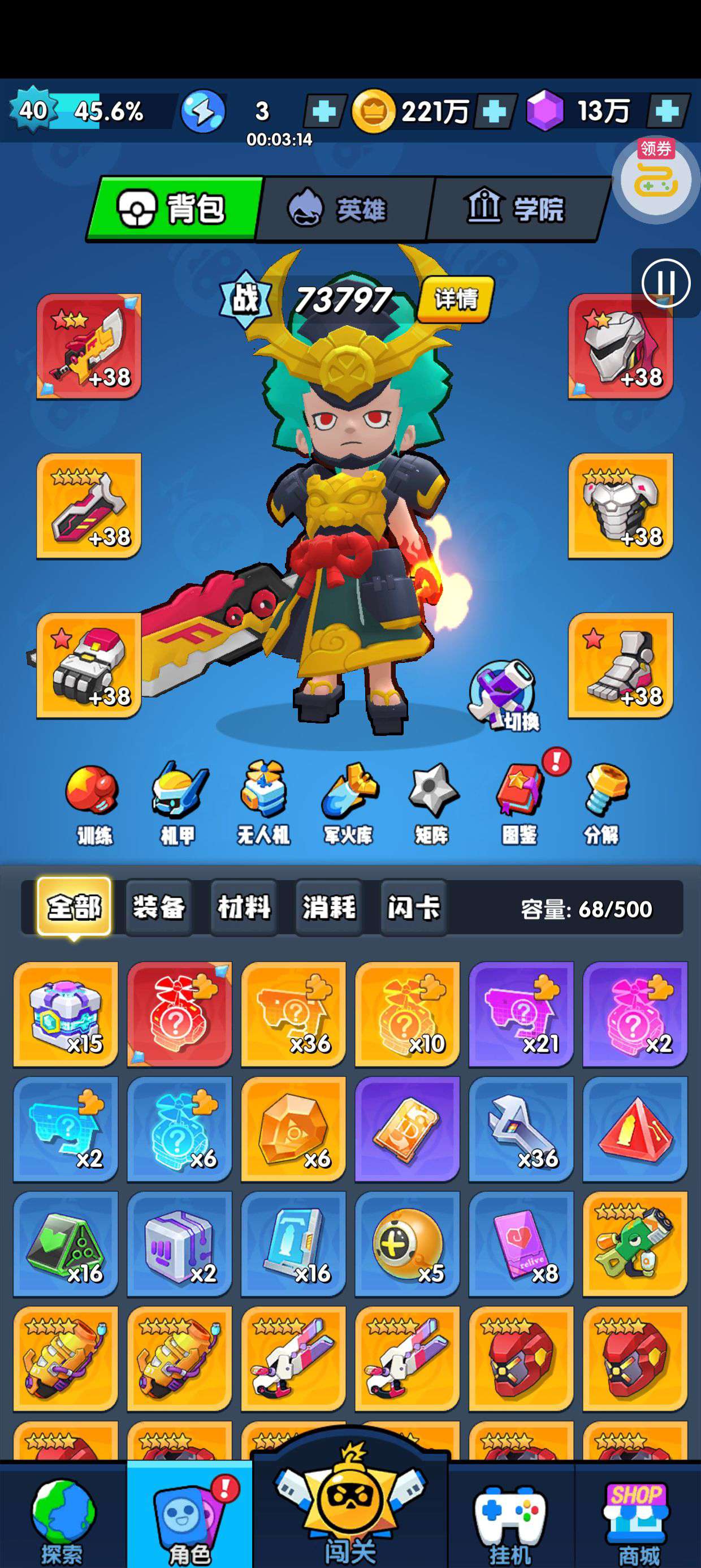Tap the pause button
Screen dimensions: 701x1568
[666, 283]
